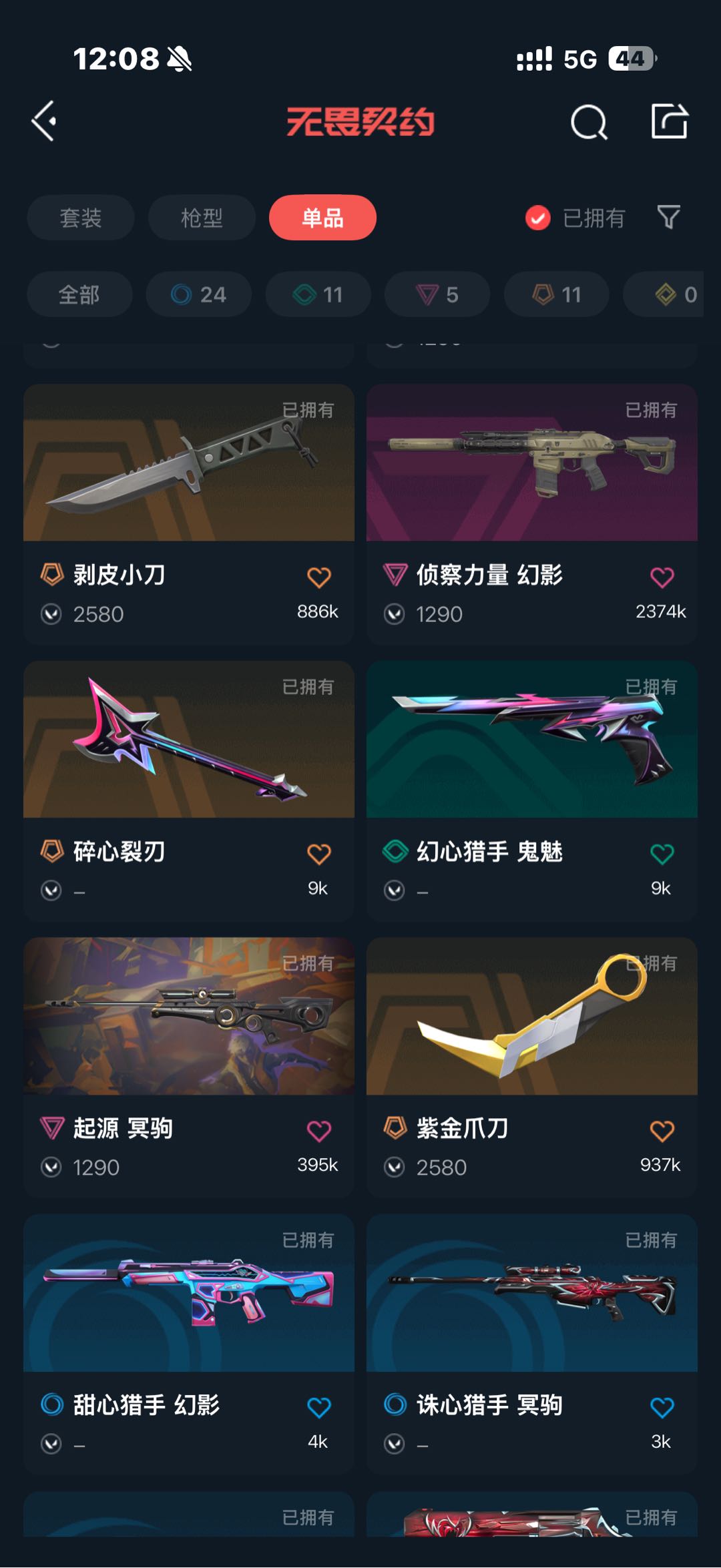721x1568 pixels.
Task: Tap the share icon
Action: coord(669,121)
